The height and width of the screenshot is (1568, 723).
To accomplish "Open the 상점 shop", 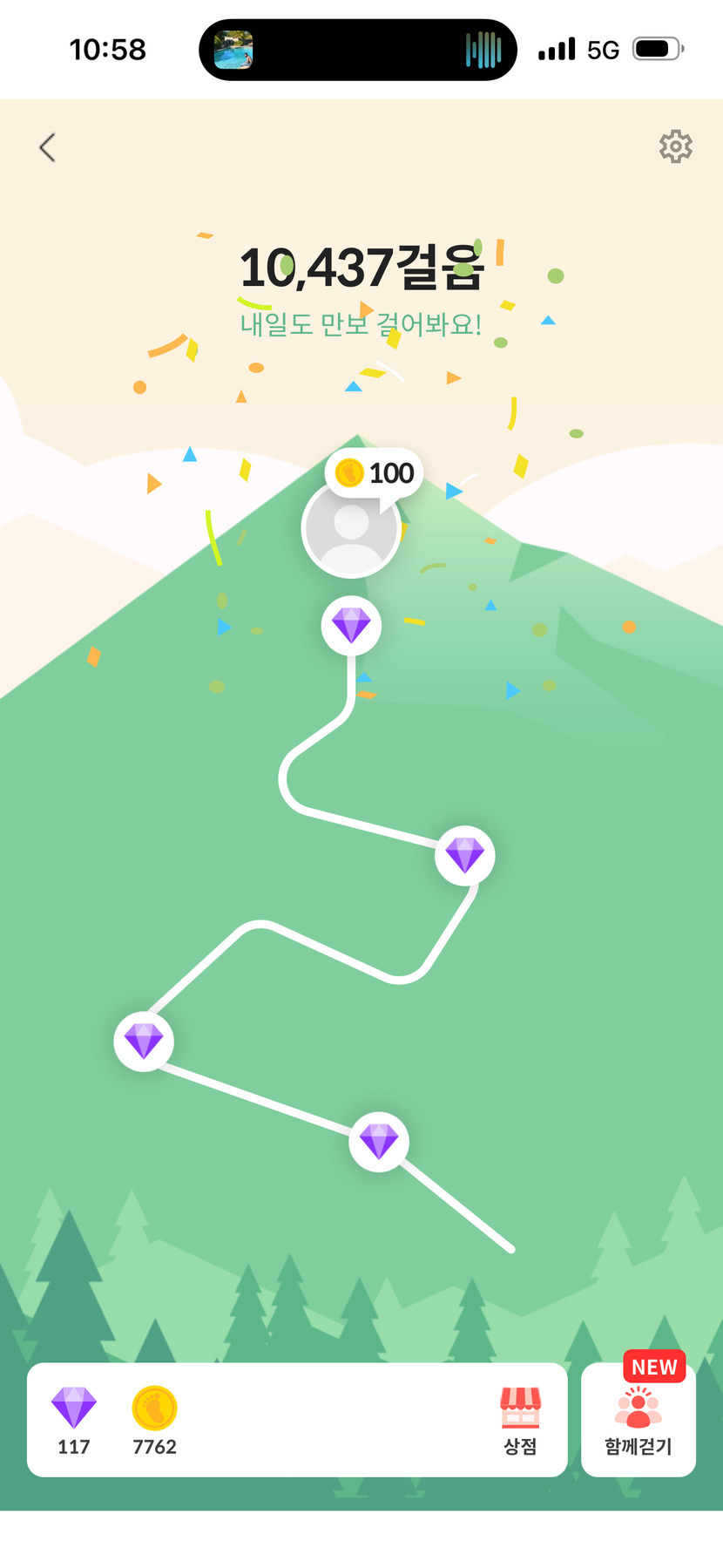I will click(520, 1420).
